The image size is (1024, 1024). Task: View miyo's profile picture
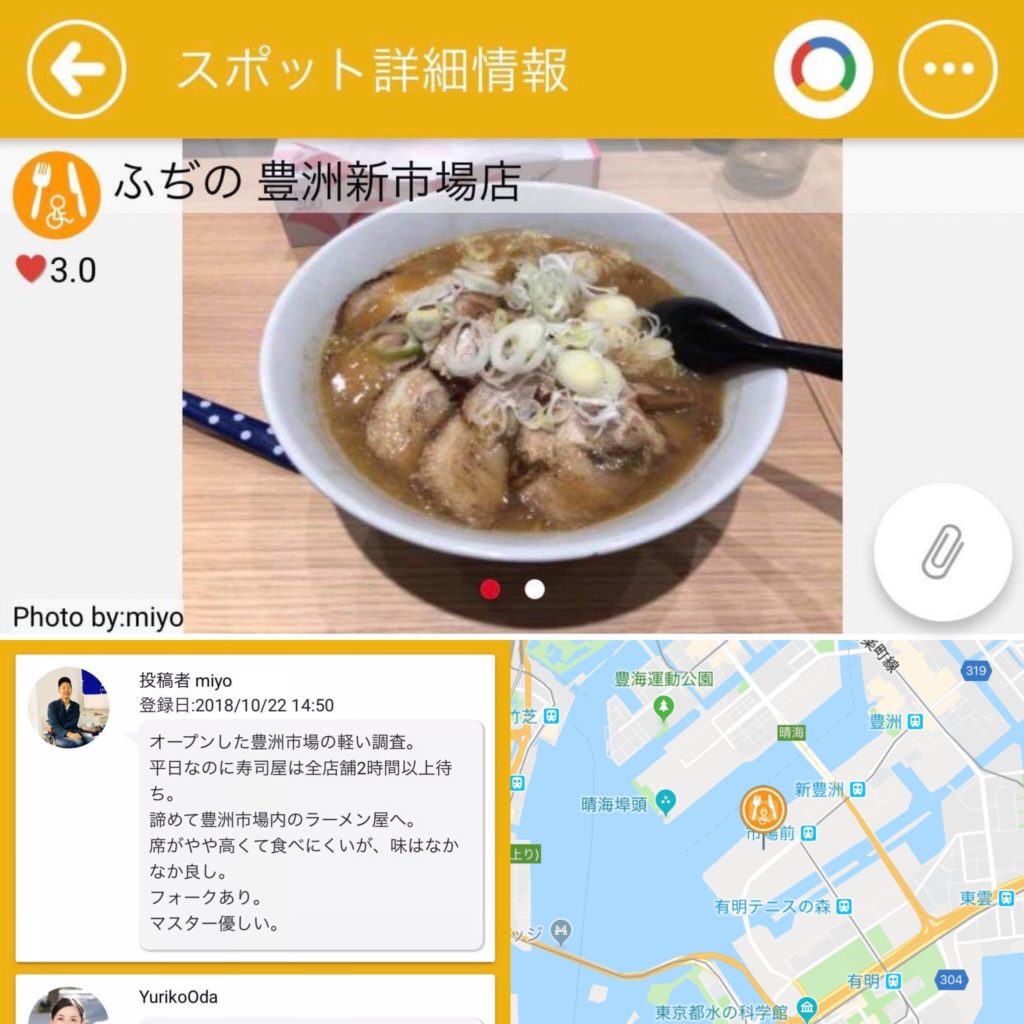(68, 708)
